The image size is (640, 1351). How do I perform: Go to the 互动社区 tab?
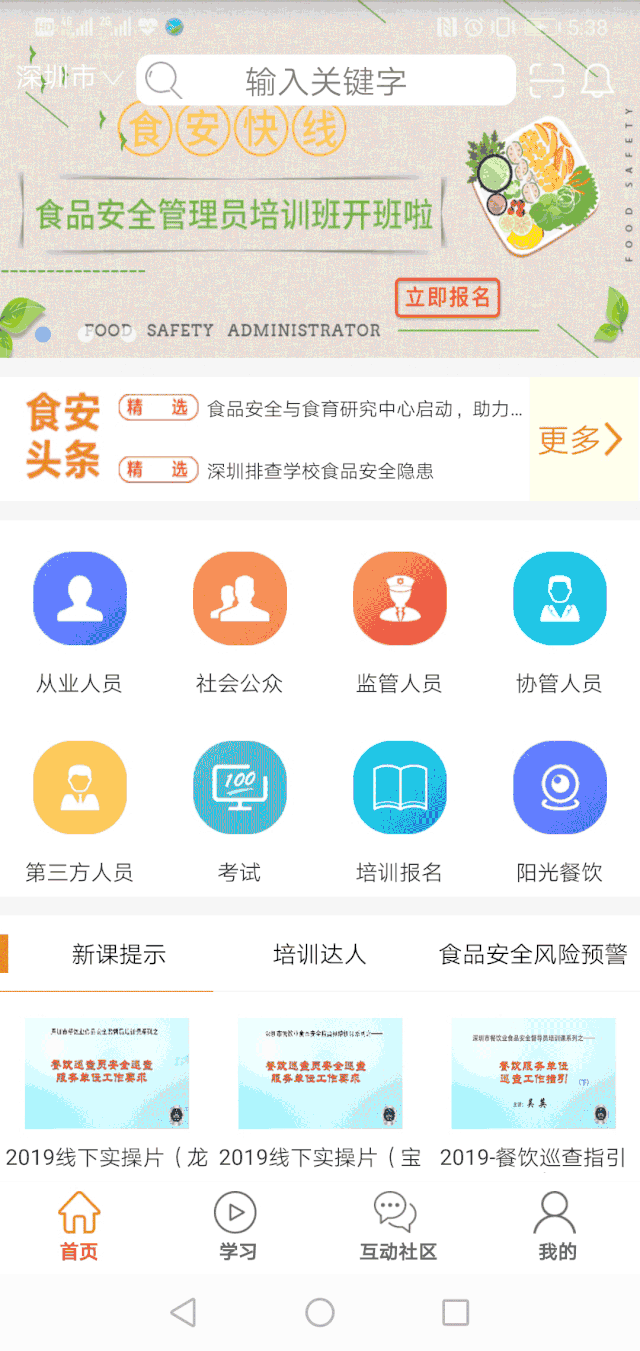[398, 1226]
